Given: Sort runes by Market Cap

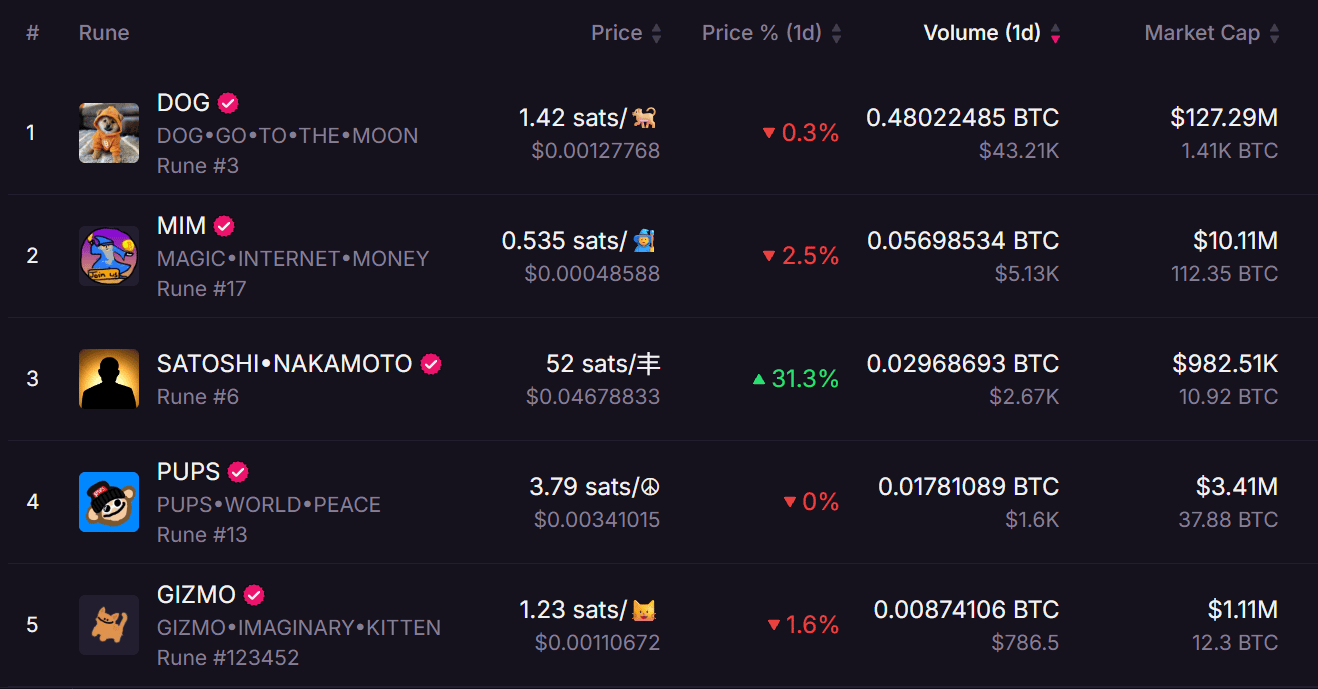Looking at the screenshot, I should 1211,33.
